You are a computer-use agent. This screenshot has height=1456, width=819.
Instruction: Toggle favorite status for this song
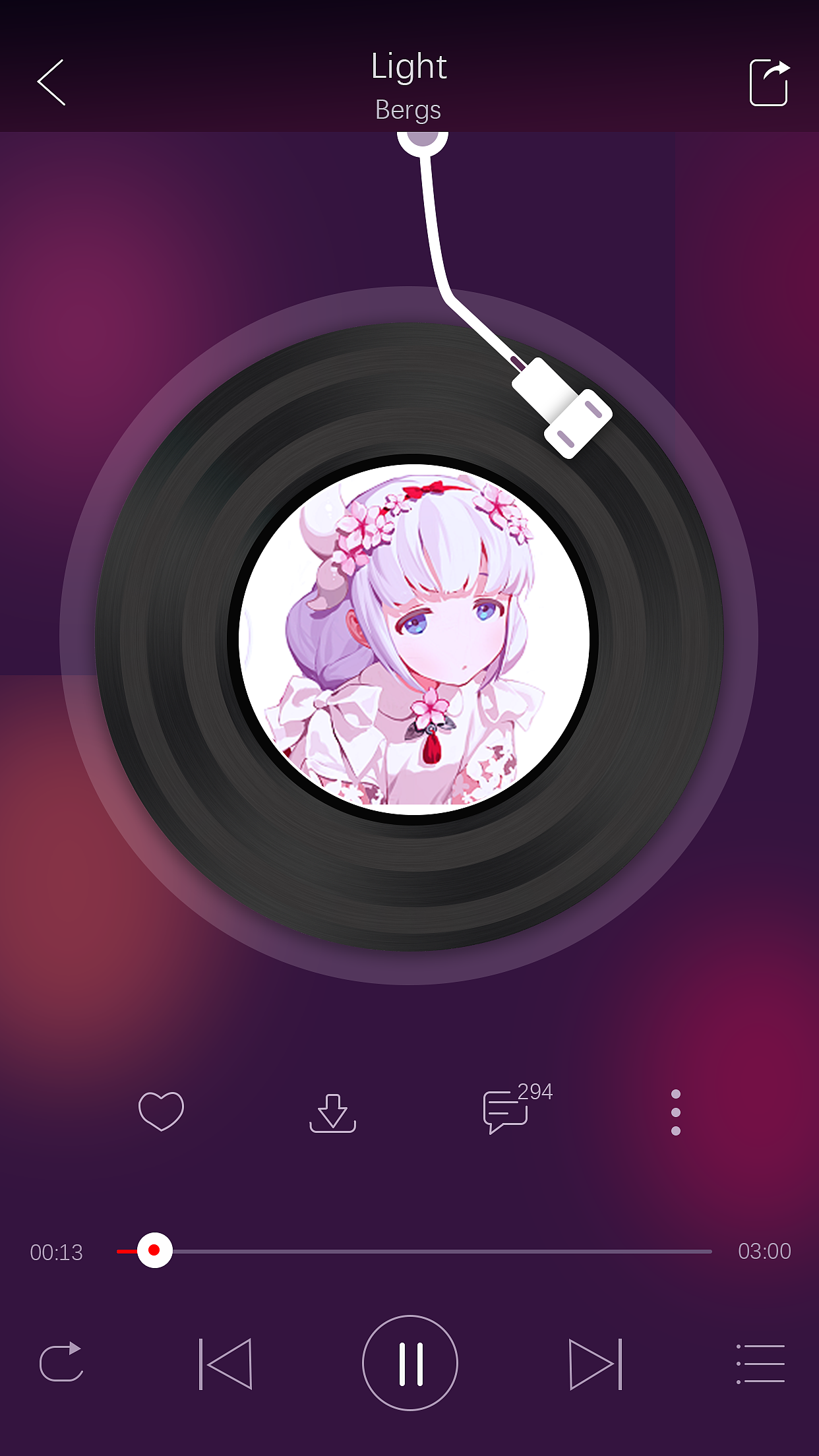(161, 1110)
